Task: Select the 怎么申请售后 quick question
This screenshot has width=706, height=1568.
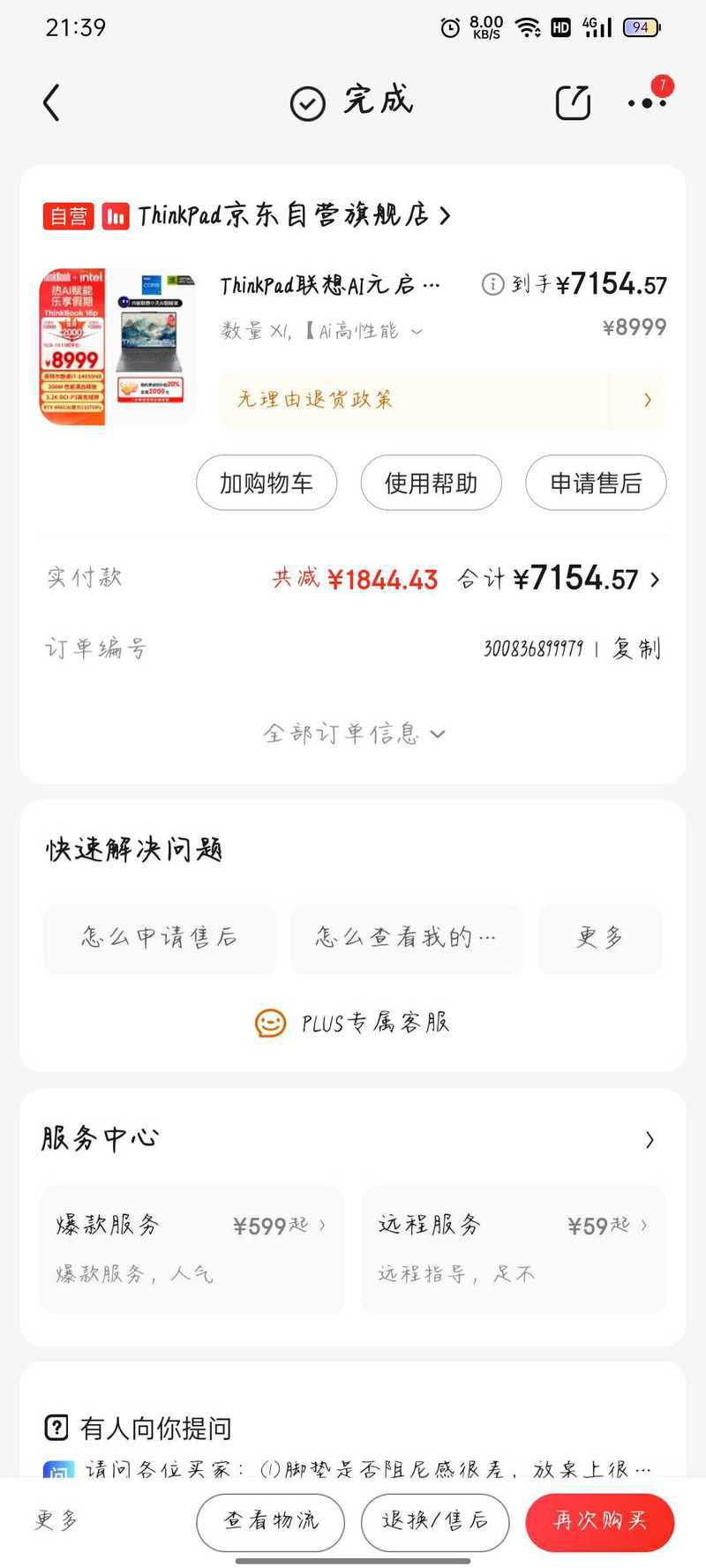Action: click(160, 938)
